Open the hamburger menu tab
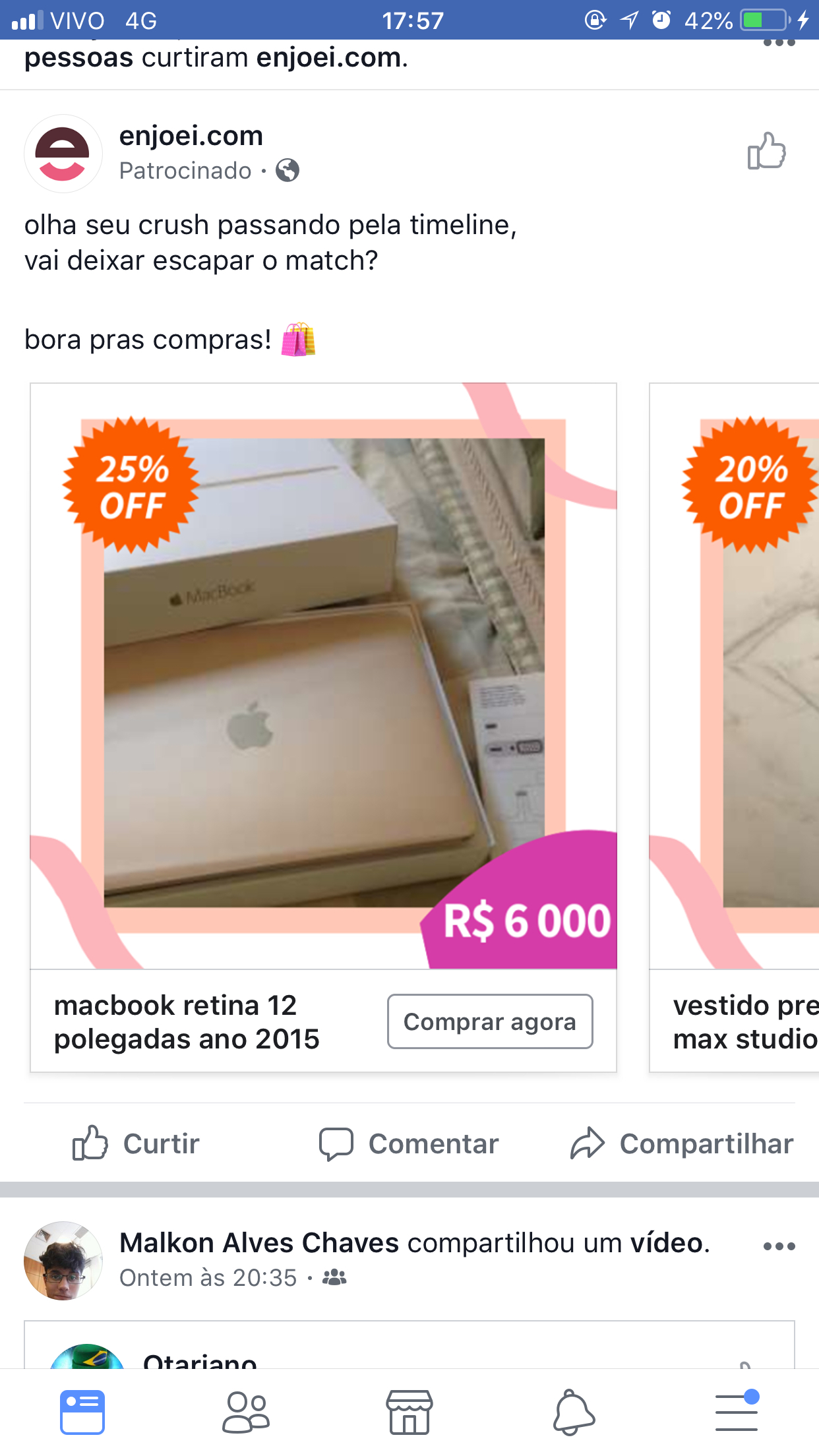Viewport: 819px width, 1456px height. (x=737, y=1412)
